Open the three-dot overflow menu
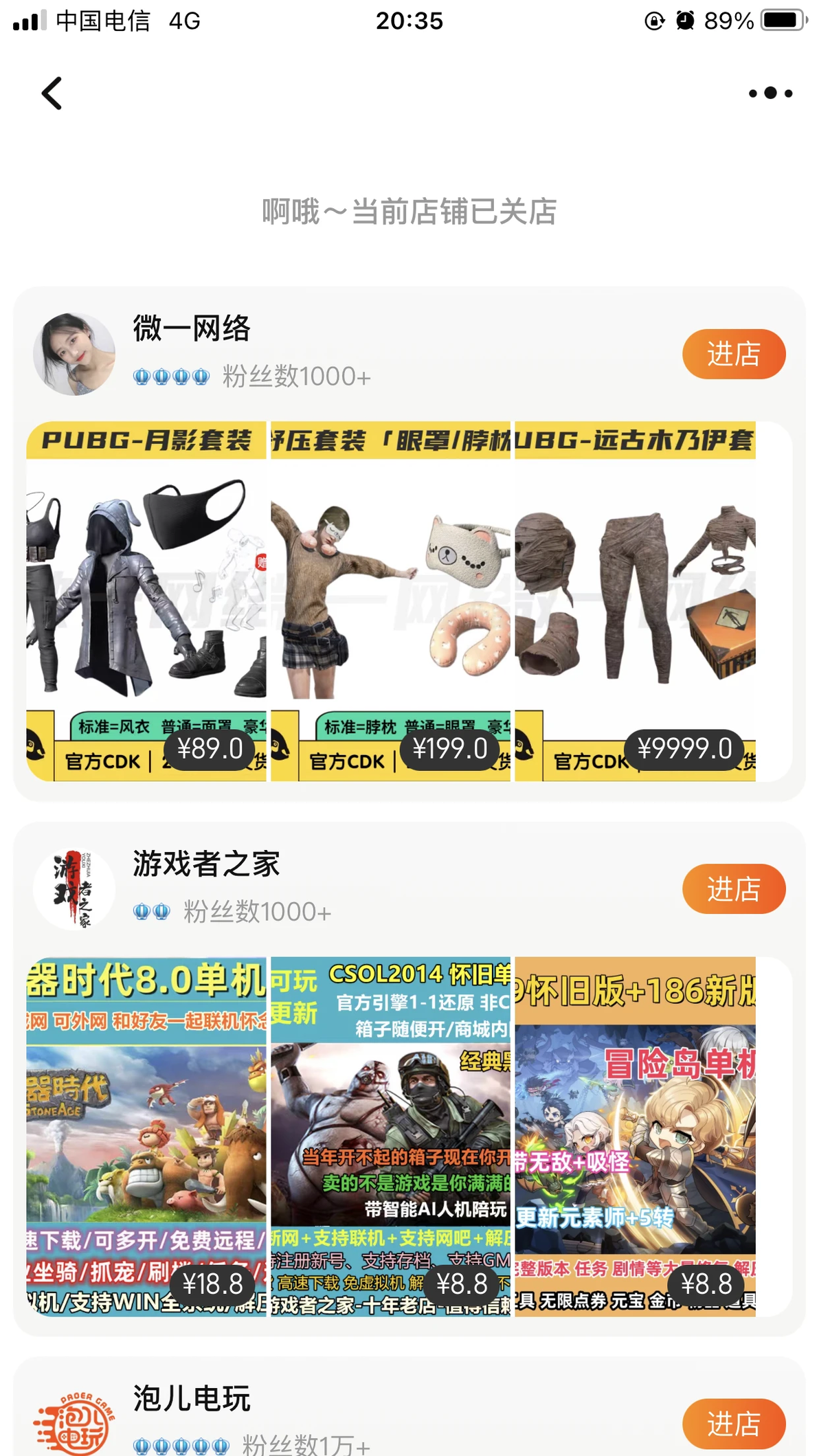This screenshot has height=1456, width=819. coord(770,93)
